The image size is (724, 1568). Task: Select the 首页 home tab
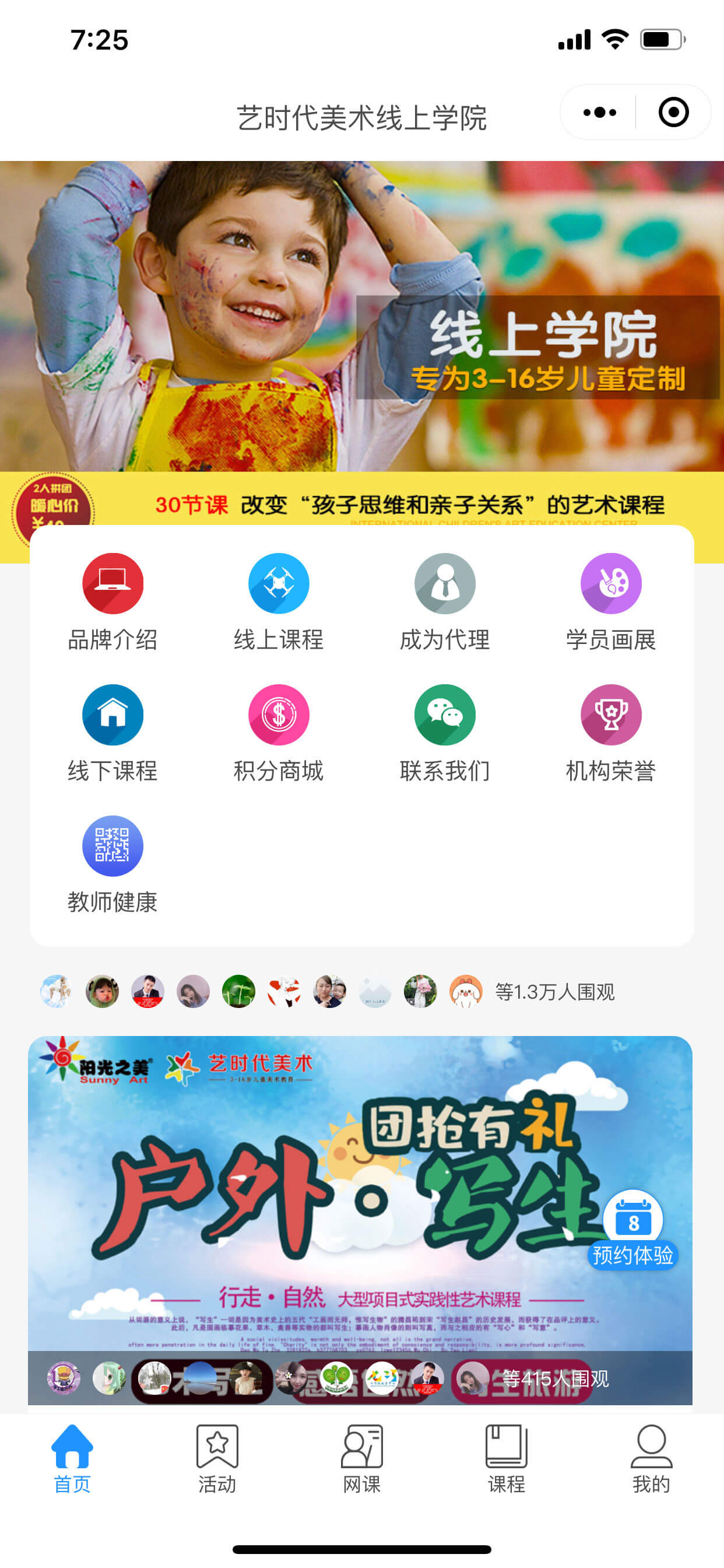[x=72, y=1458]
